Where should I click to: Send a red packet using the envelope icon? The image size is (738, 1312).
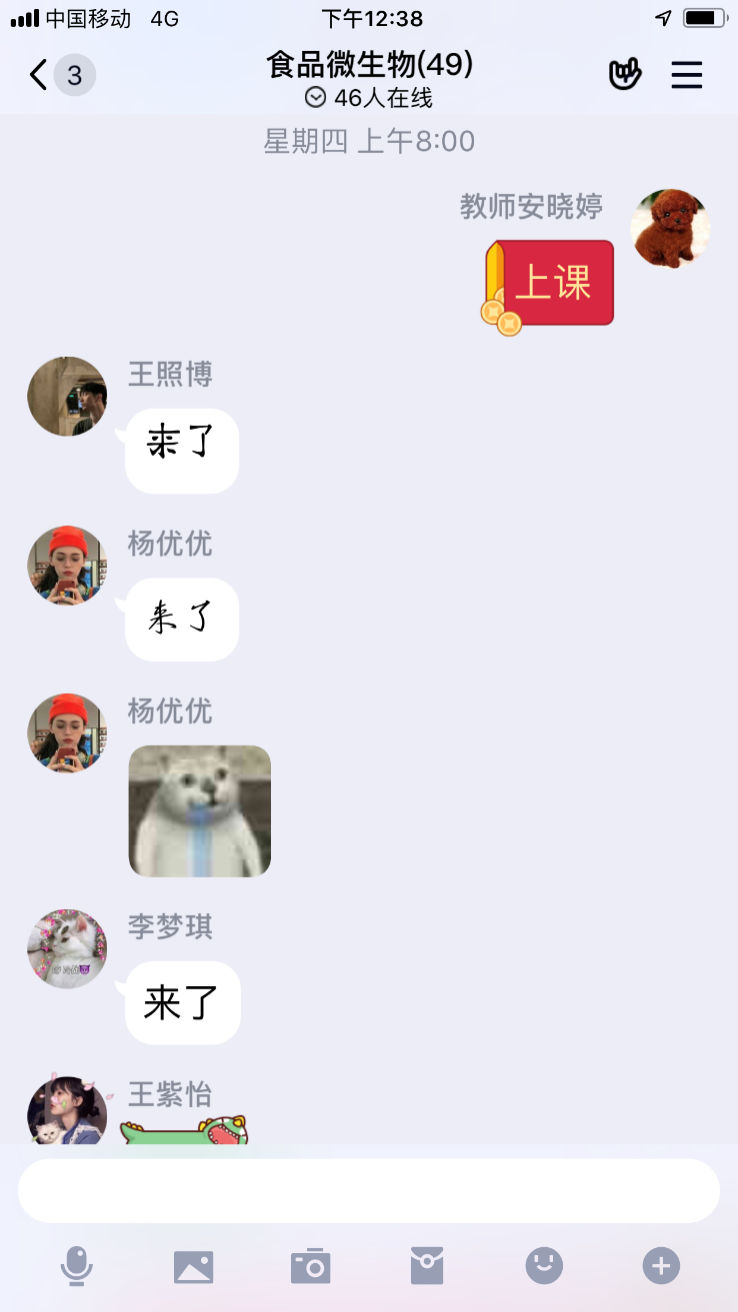[x=427, y=1266]
